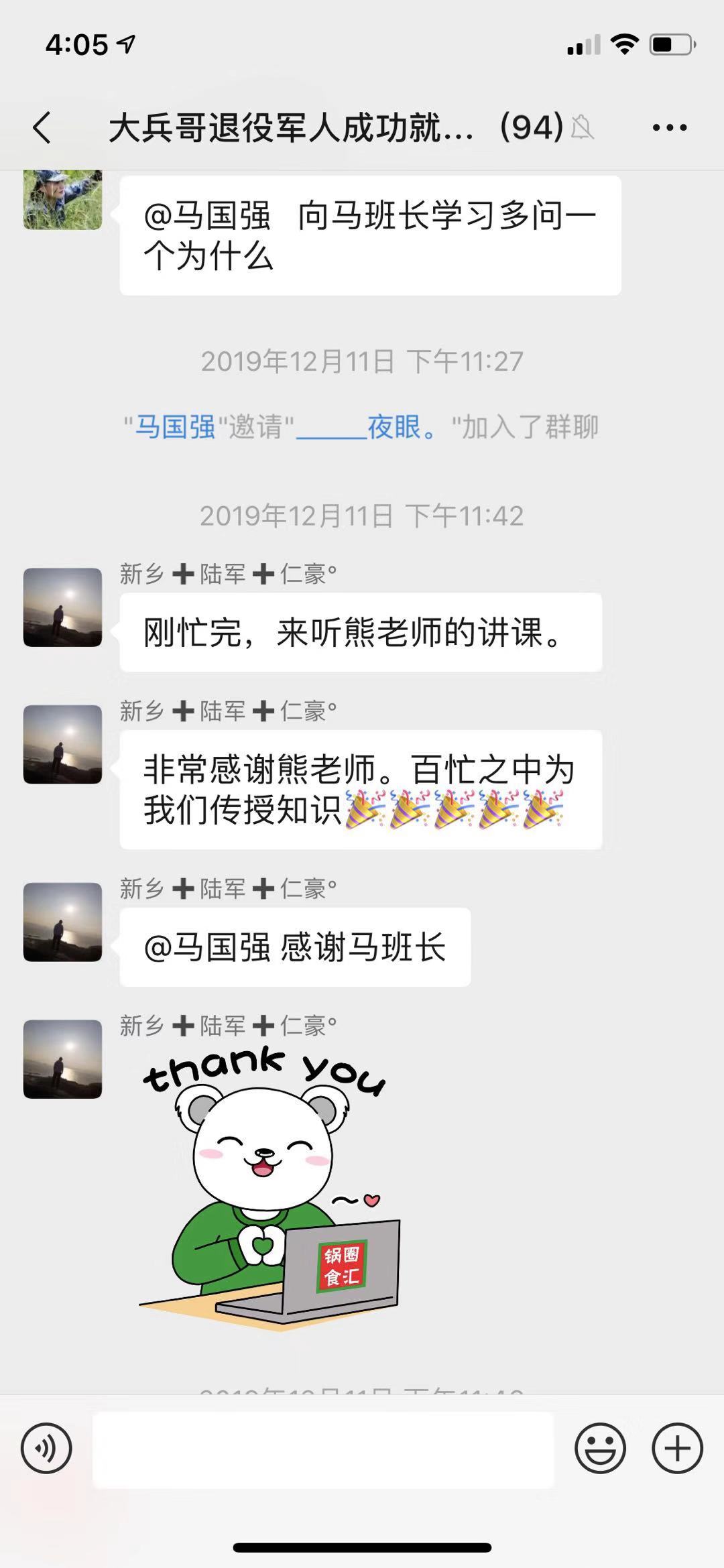Open the group chat overflow menu

[x=669, y=127]
